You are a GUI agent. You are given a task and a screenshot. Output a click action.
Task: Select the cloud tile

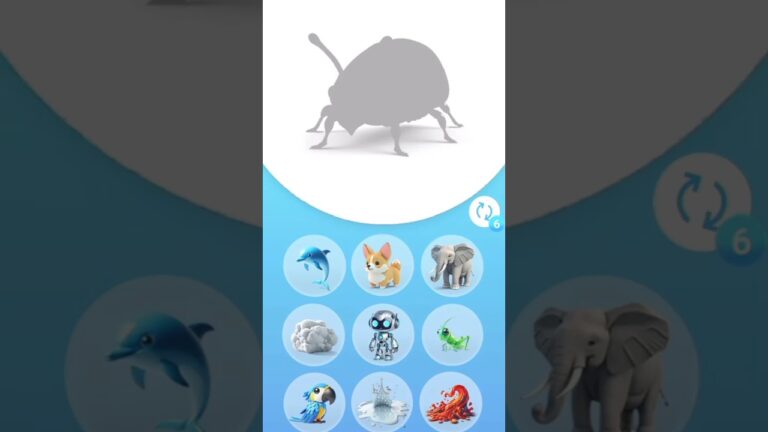coord(314,334)
